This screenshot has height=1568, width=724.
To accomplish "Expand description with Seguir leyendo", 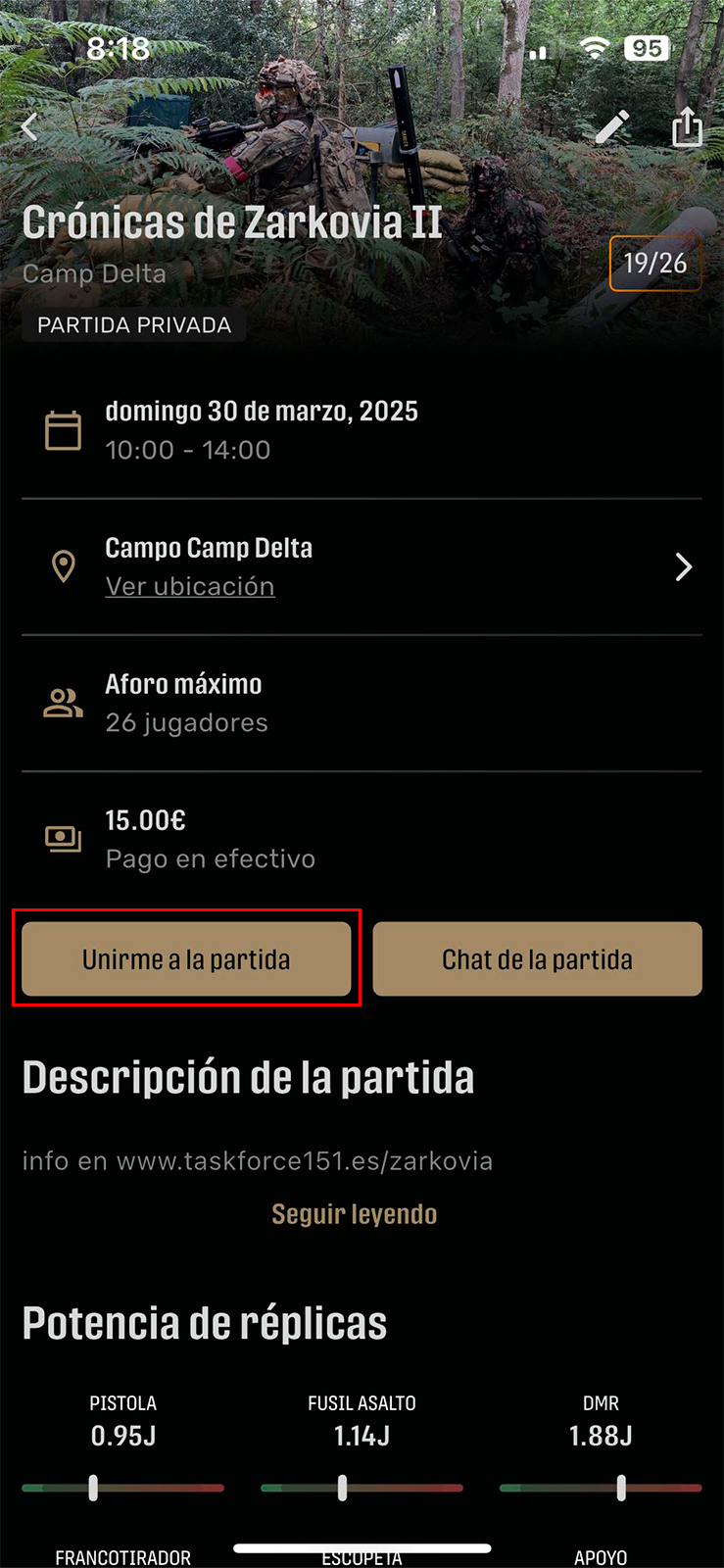I will tap(355, 1214).
